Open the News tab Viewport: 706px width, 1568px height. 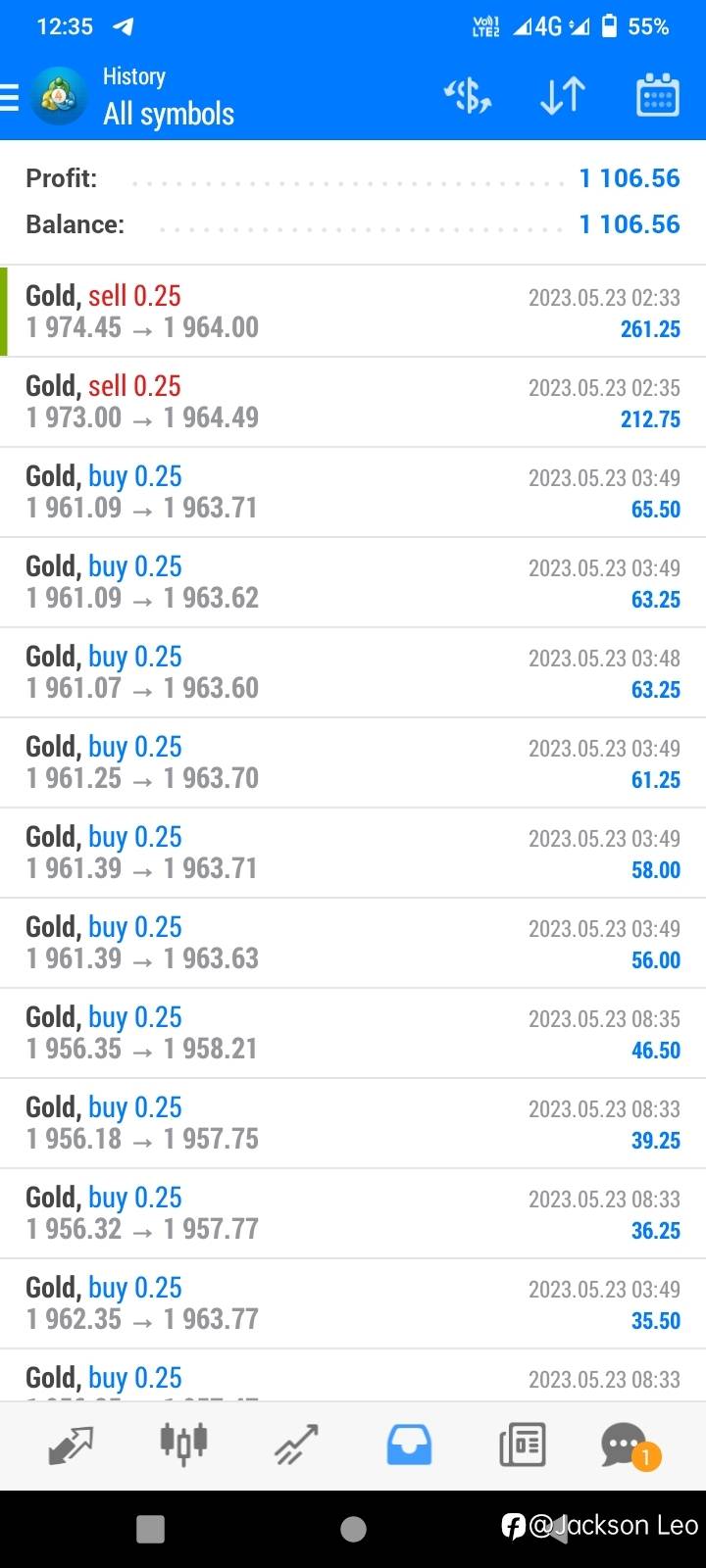pos(522,1445)
